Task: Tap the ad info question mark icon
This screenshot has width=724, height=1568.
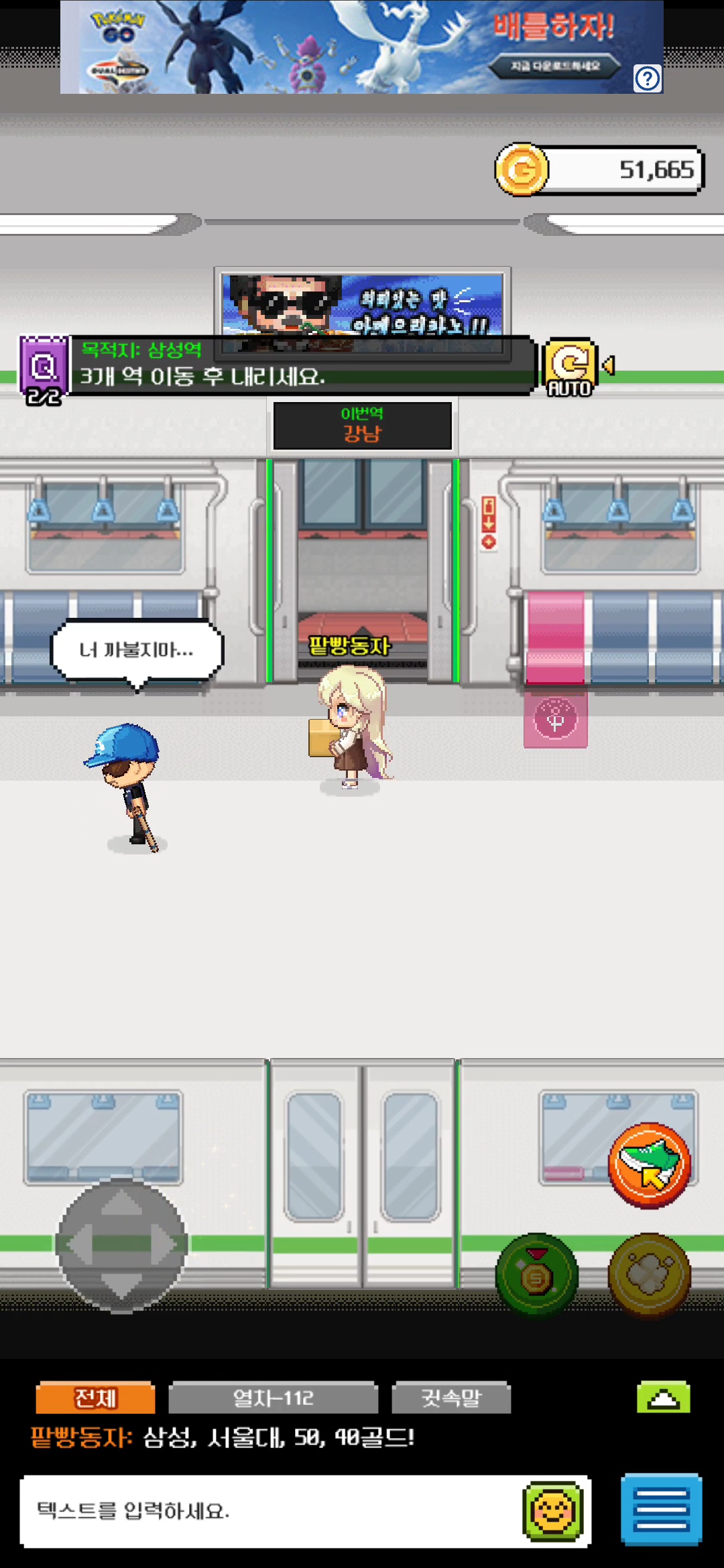Action: tap(648, 79)
